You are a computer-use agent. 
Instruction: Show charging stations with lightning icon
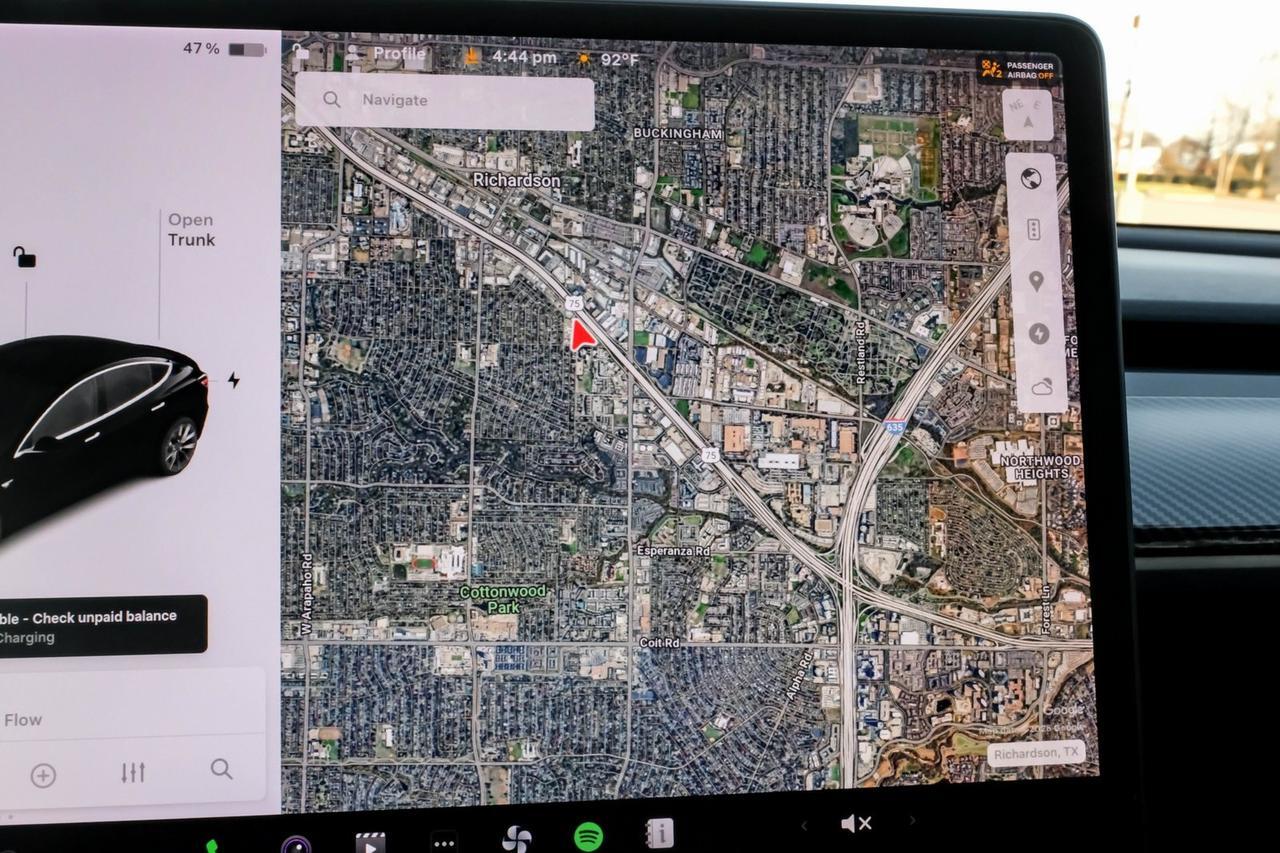[1039, 334]
